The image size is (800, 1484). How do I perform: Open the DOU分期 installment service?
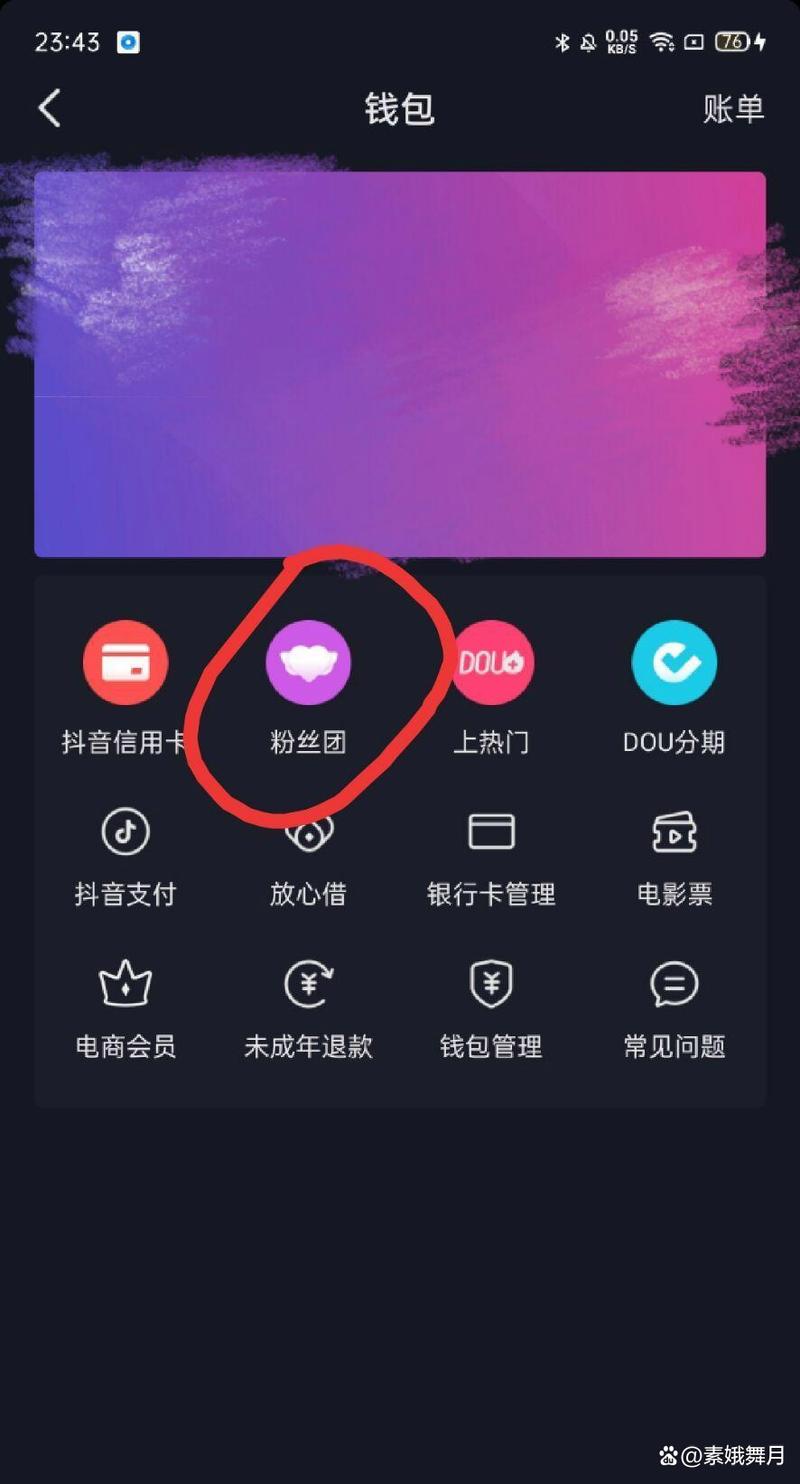coord(674,662)
